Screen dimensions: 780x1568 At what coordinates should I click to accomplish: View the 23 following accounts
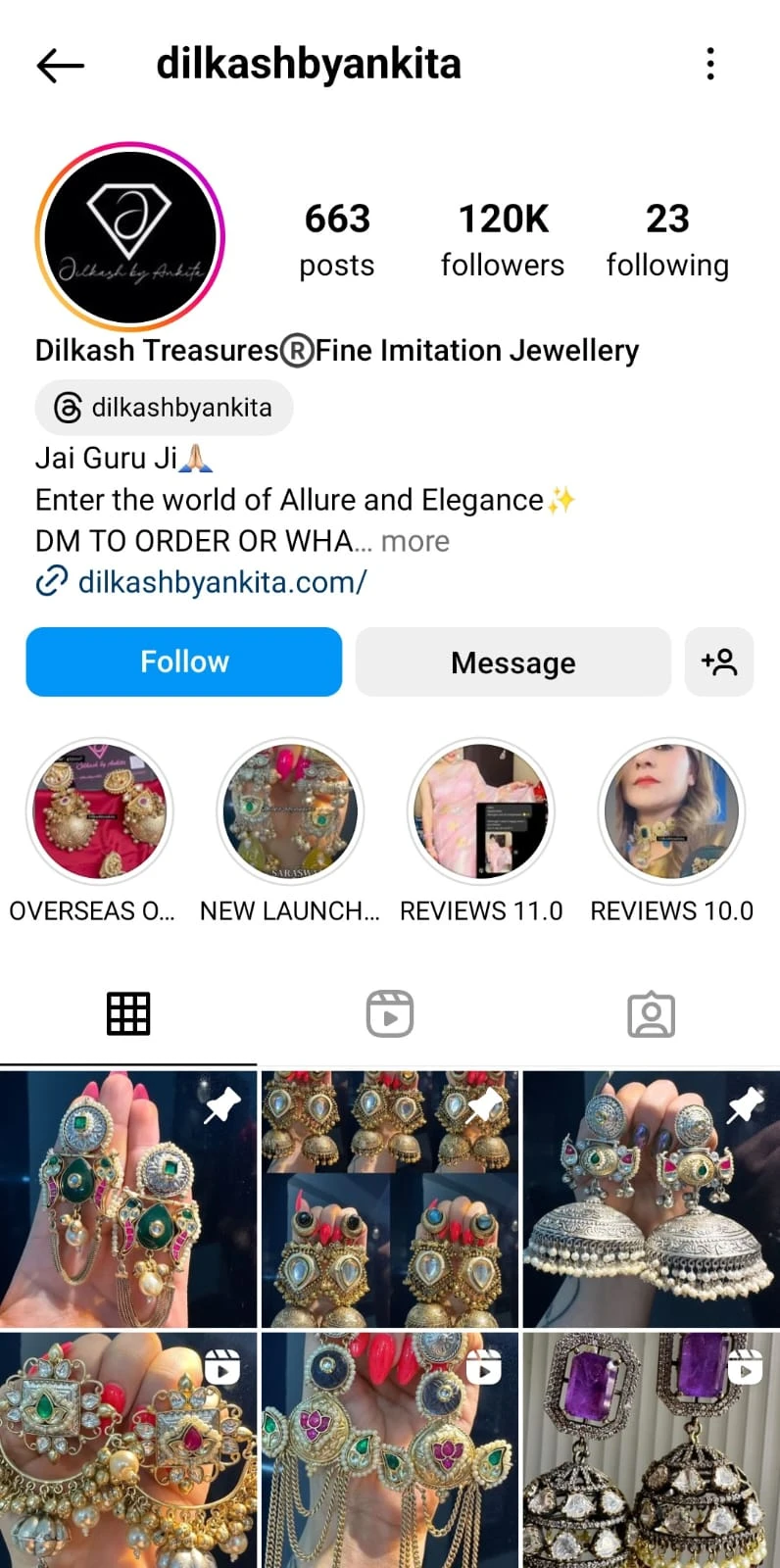point(667,239)
